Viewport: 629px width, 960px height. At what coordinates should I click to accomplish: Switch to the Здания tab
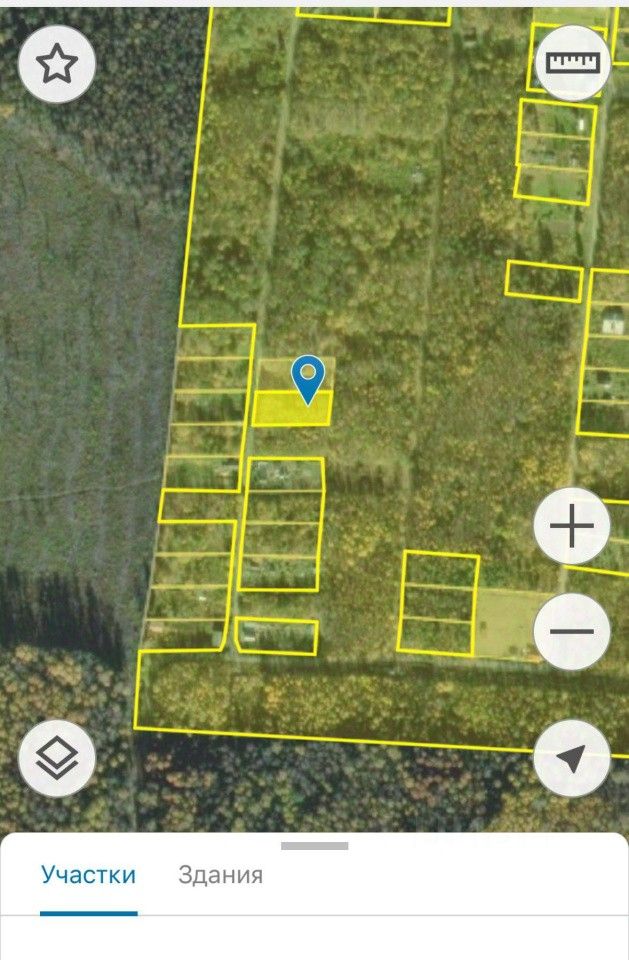220,875
